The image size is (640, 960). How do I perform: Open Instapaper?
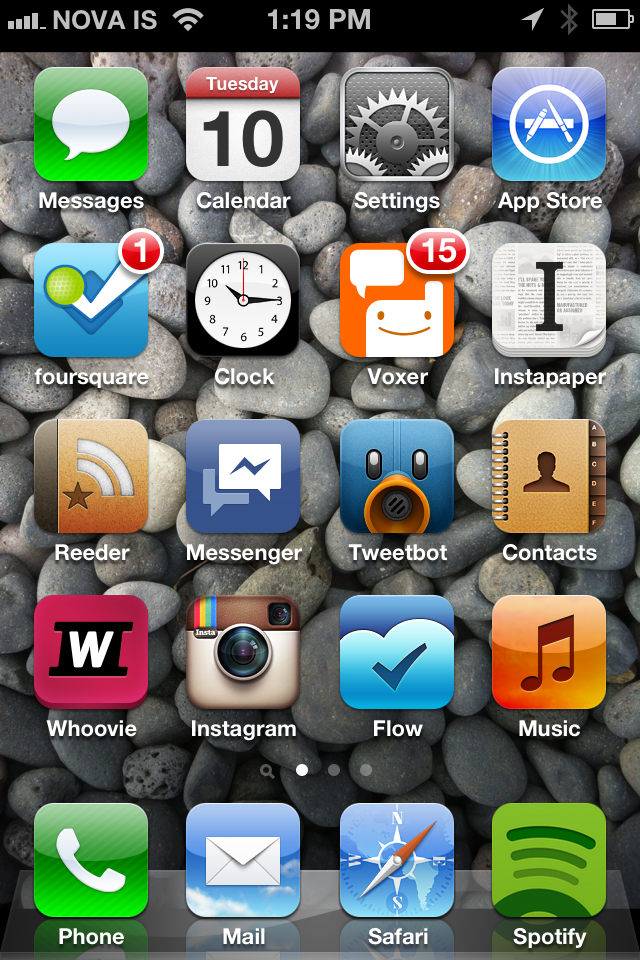549,301
